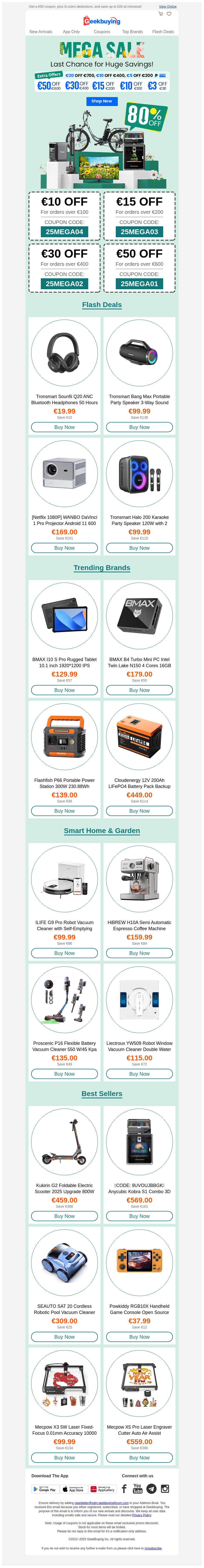204x1568 pixels.
Task: Open the WANBO DaVinci projector product image
Action: click(65, 473)
